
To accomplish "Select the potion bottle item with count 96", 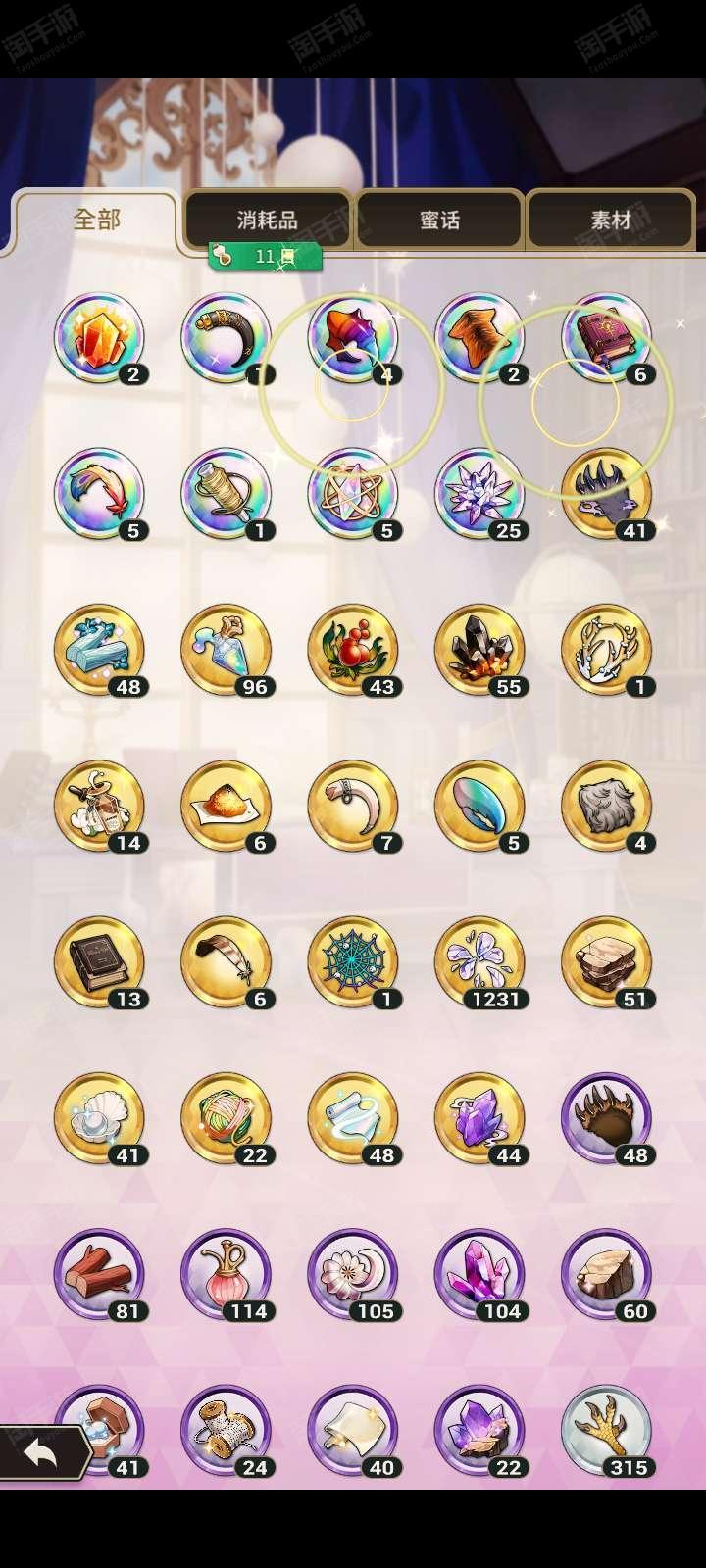I will point(227,651).
